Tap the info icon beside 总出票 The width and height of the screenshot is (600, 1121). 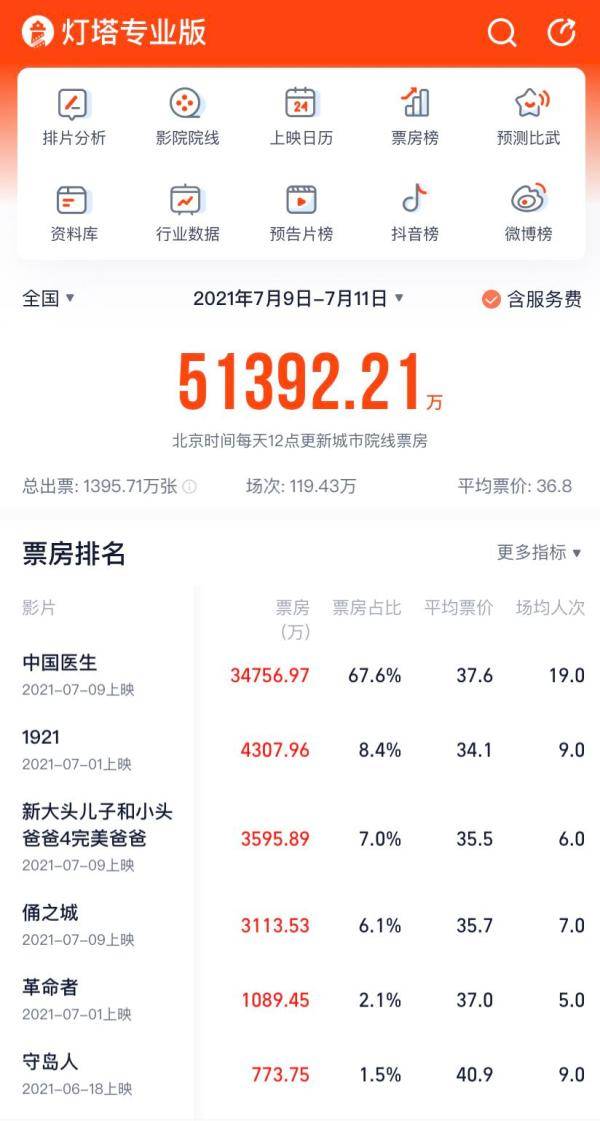[190, 488]
